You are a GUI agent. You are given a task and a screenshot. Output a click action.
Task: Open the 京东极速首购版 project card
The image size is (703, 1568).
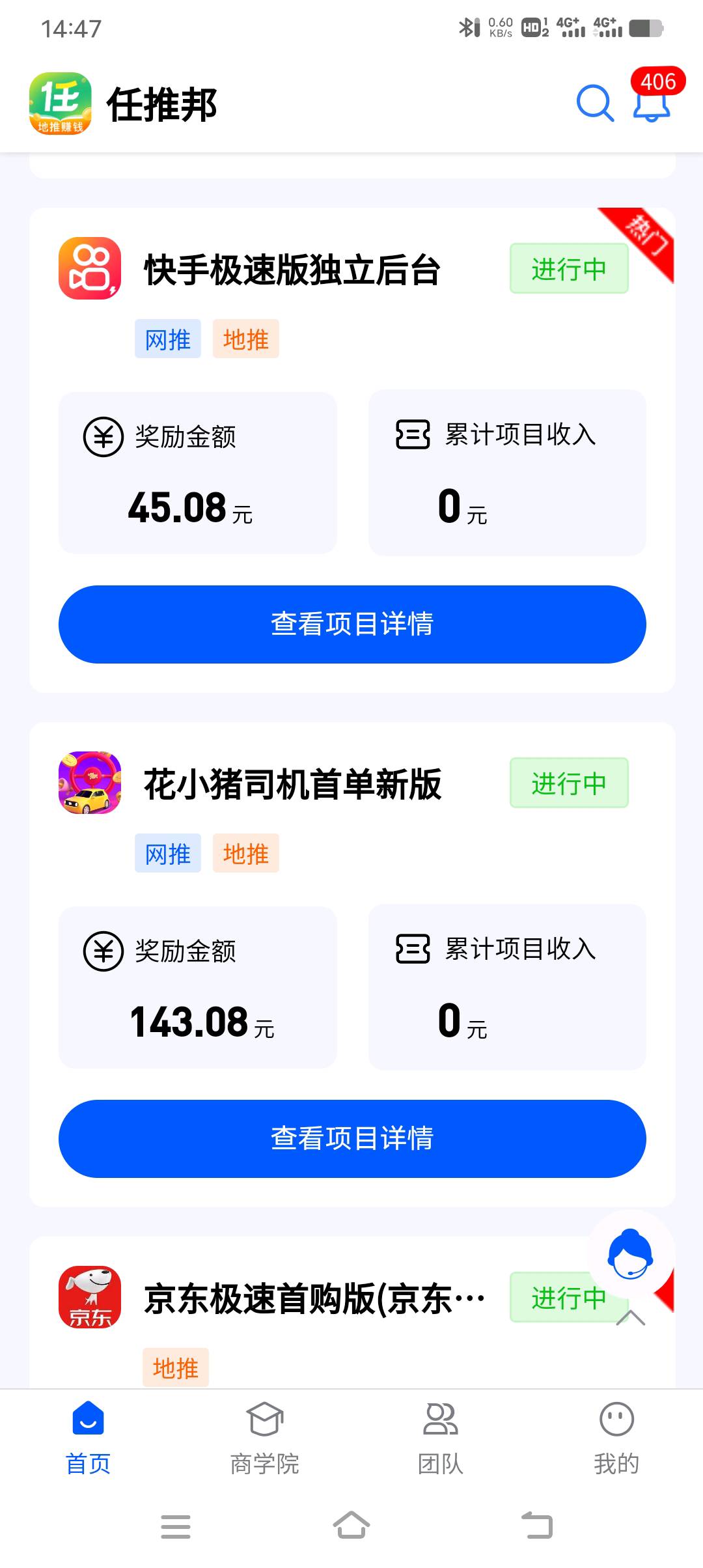tap(312, 1300)
